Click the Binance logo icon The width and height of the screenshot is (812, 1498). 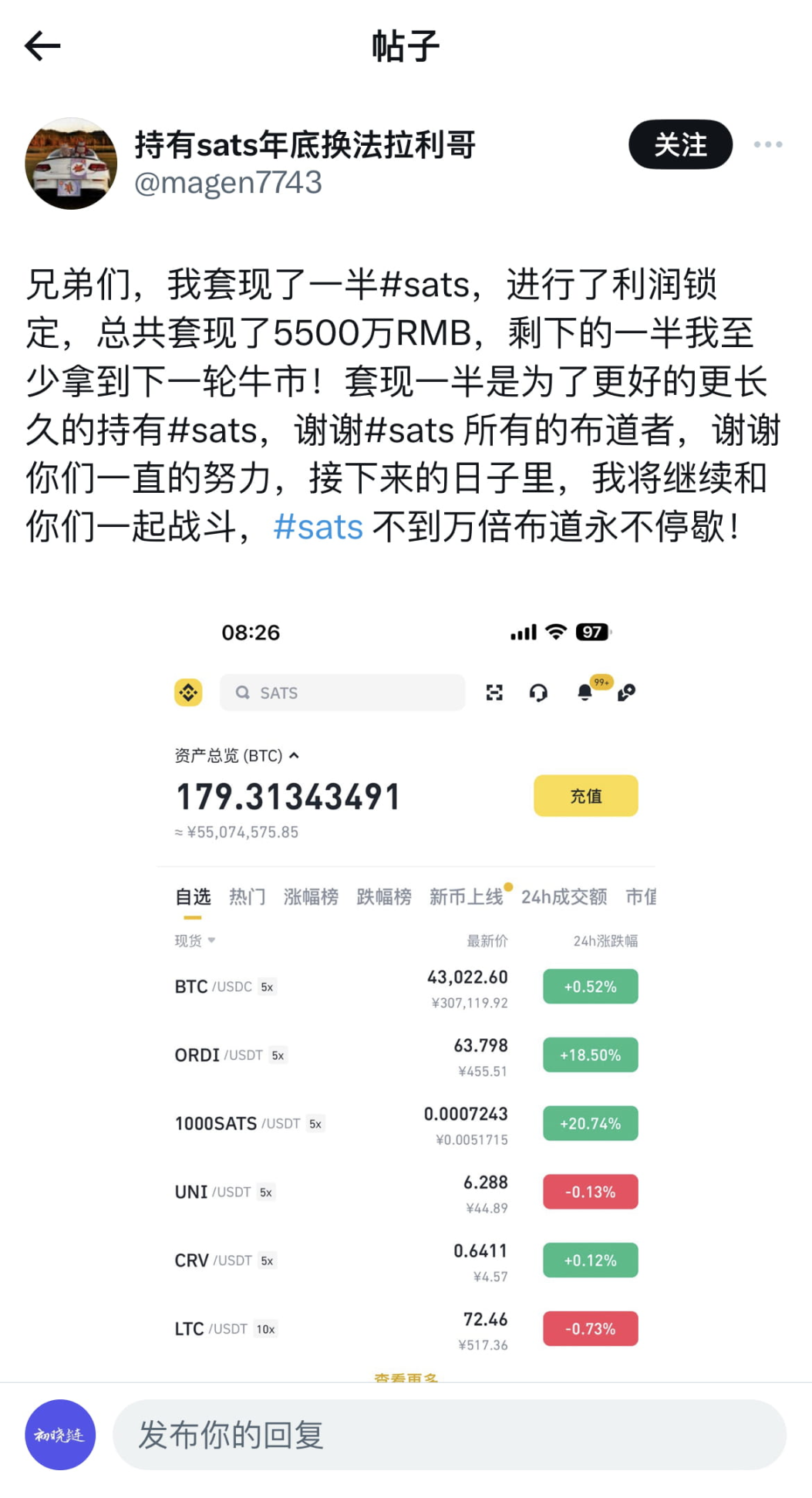(187, 692)
